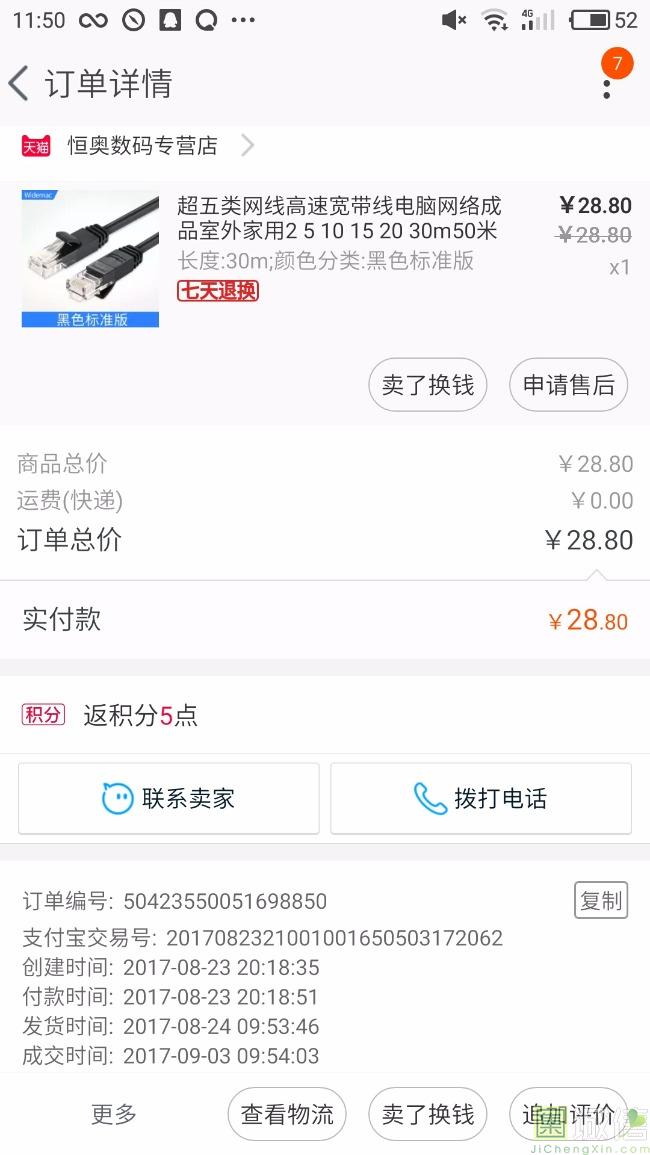Screen dimensions: 650x1155
Task: Tap 卖了换钱 in the bottom action bar
Action: 428,1114
